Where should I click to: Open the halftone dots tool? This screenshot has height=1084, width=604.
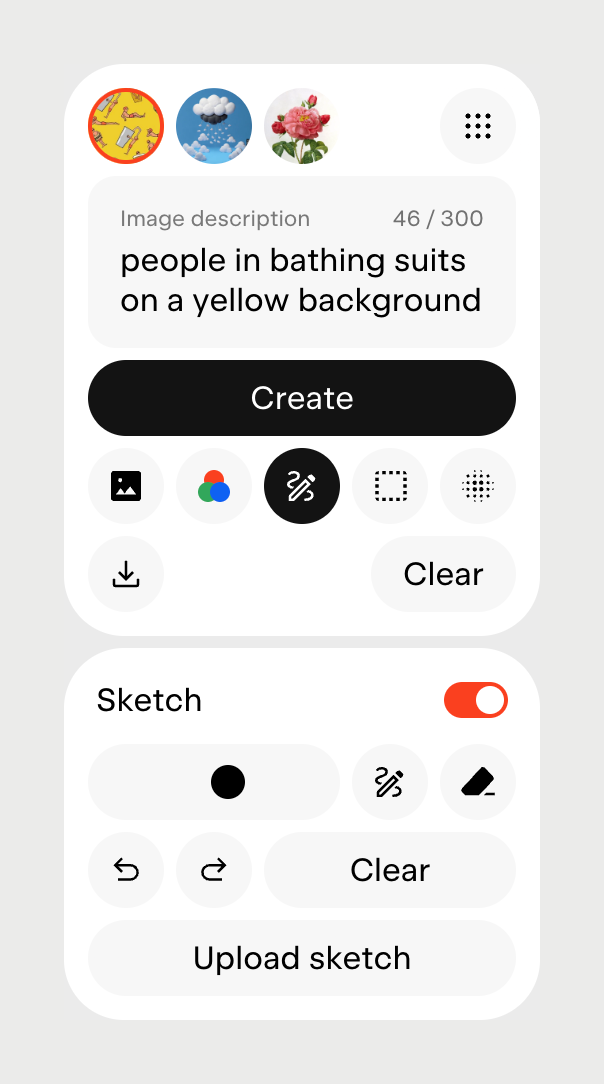(478, 486)
